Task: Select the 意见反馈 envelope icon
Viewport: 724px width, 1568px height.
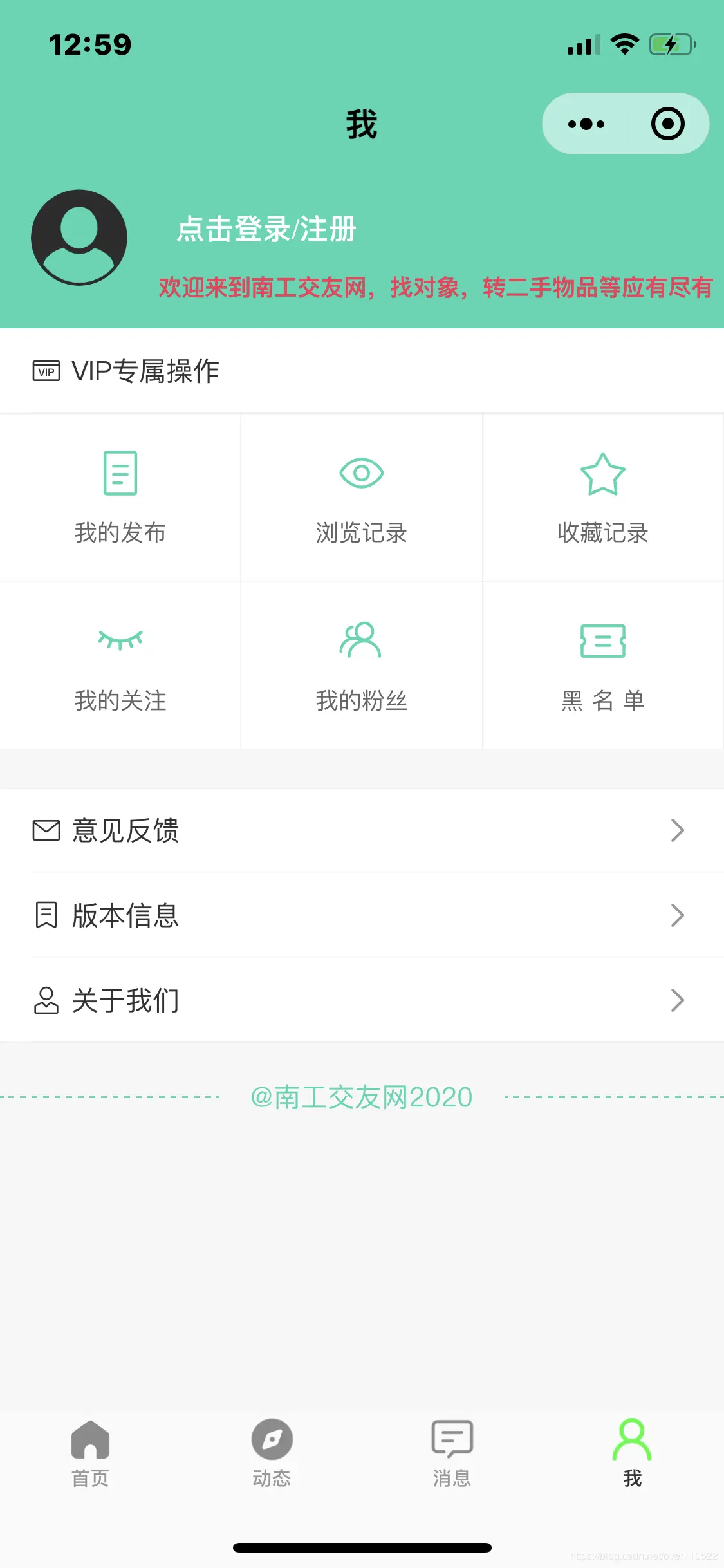Action: [45, 830]
